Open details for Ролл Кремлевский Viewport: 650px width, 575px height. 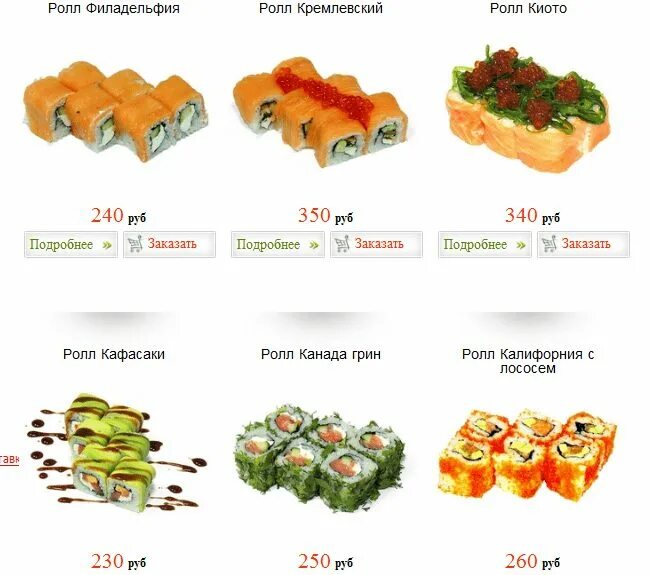[277, 244]
